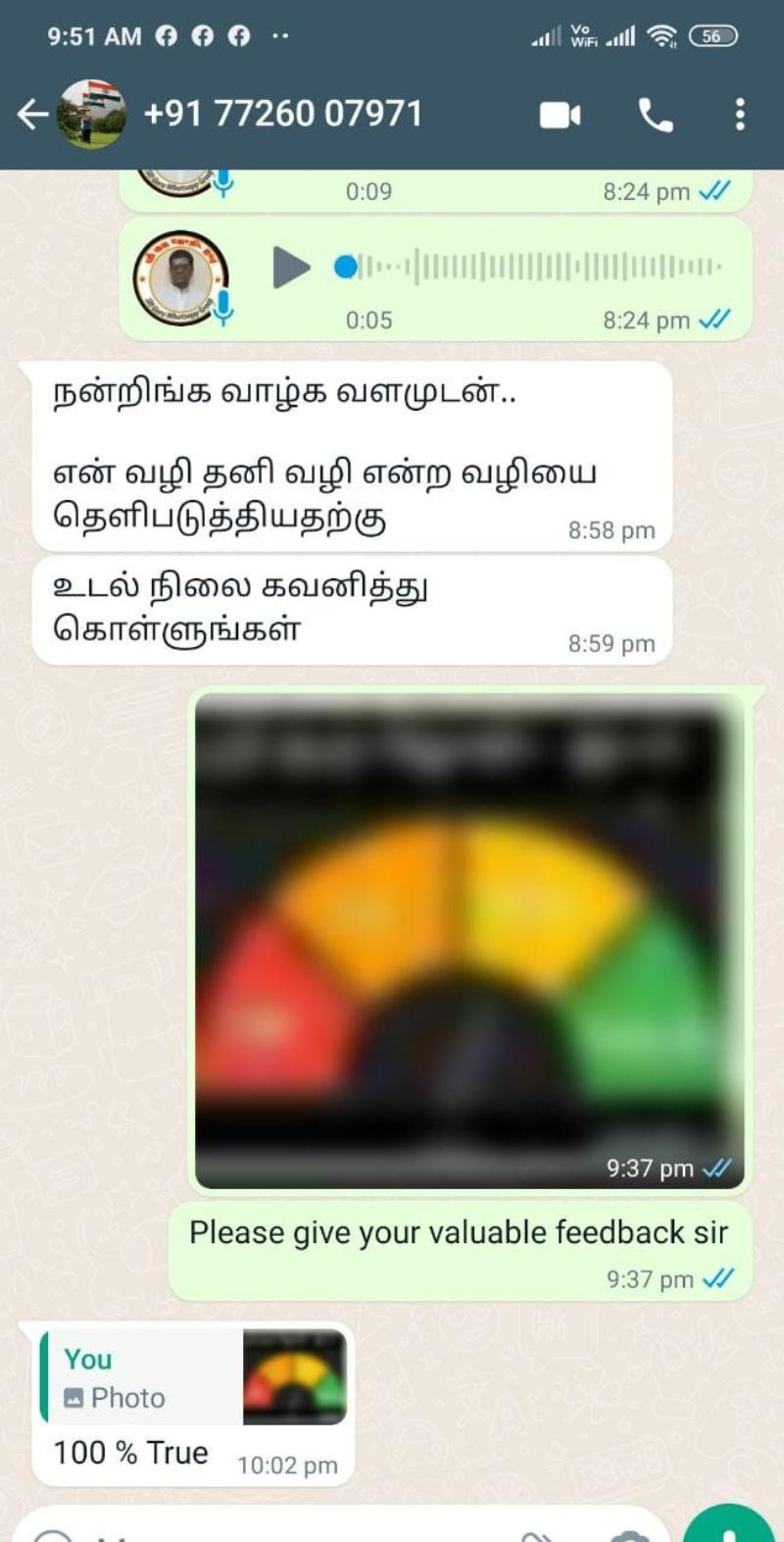Start a video call
Image resolution: width=784 pixels, height=1542 pixels.
tap(560, 116)
